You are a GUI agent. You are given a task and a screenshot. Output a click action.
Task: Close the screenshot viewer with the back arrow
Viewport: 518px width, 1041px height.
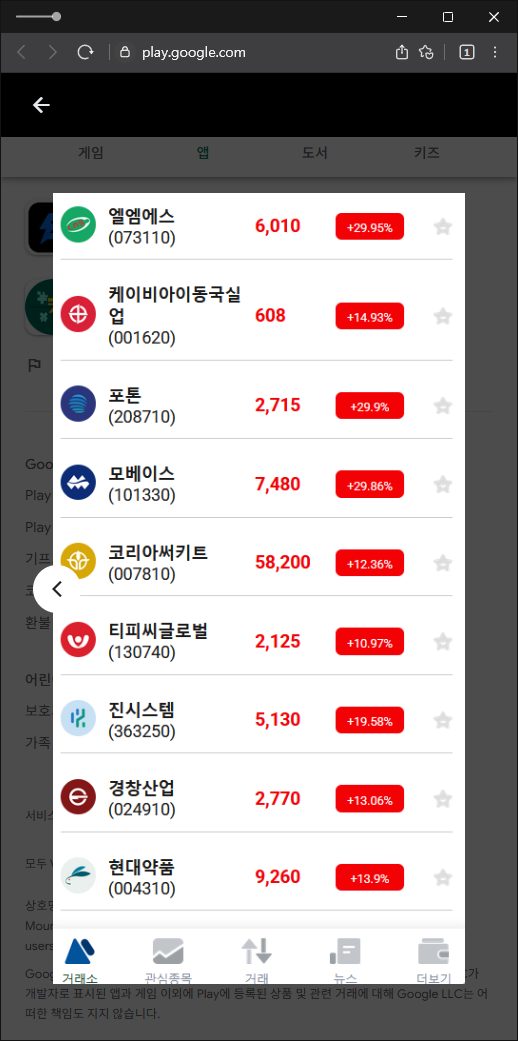[41, 105]
